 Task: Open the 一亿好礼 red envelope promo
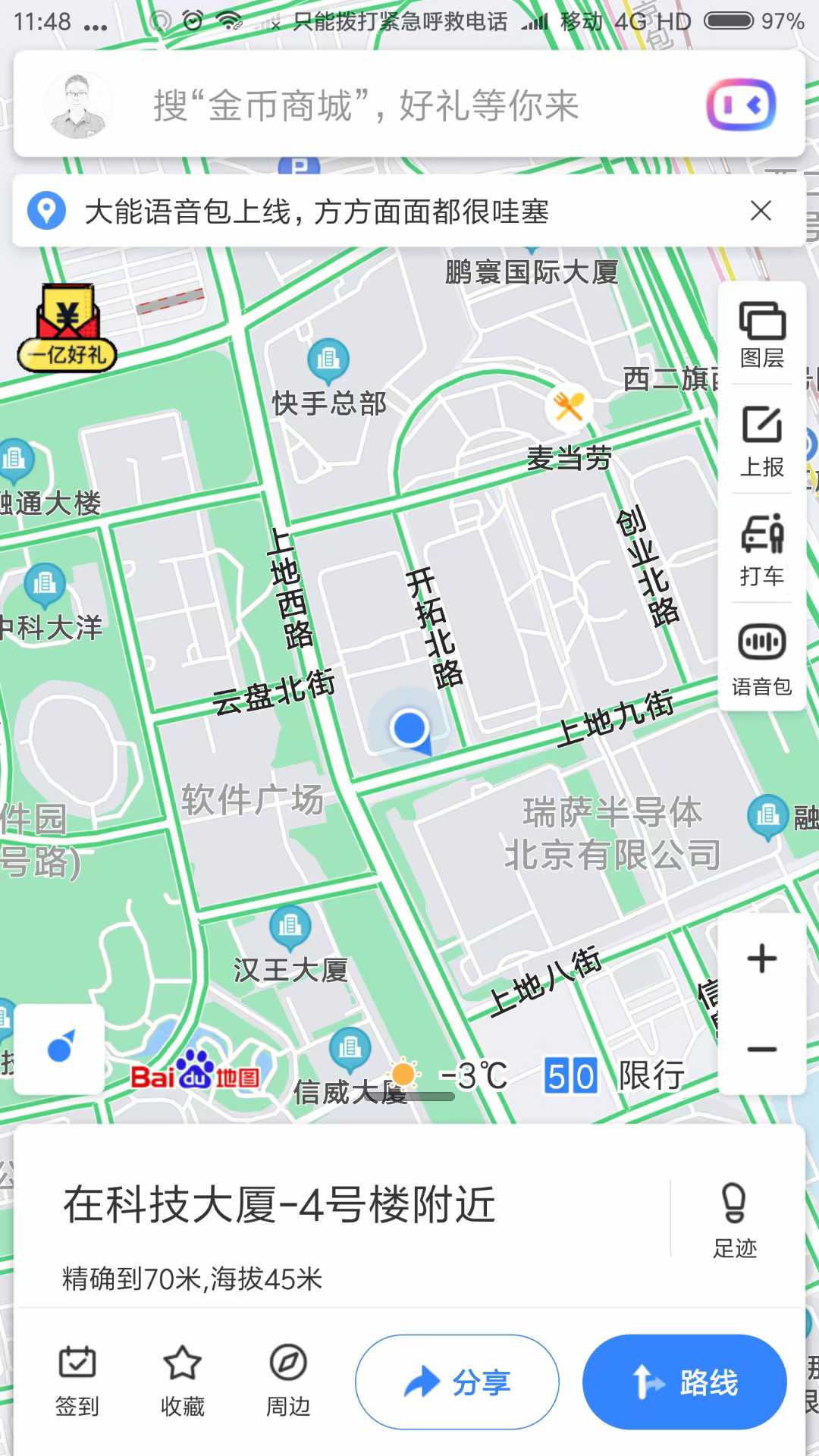click(x=67, y=328)
